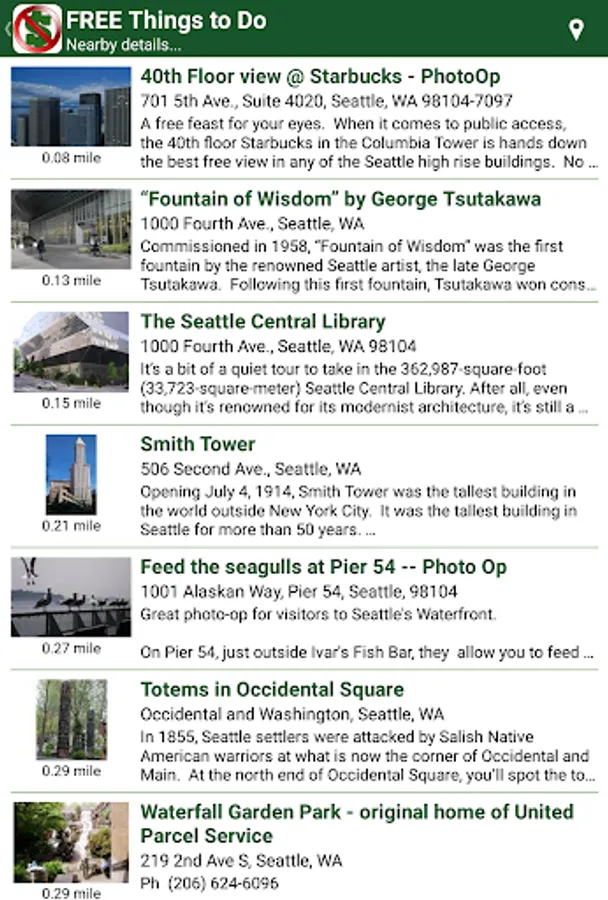Viewport: 608px width, 900px height.
Task: Open the "Fountain of Wisdom" entry
Action: click(x=304, y=240)
